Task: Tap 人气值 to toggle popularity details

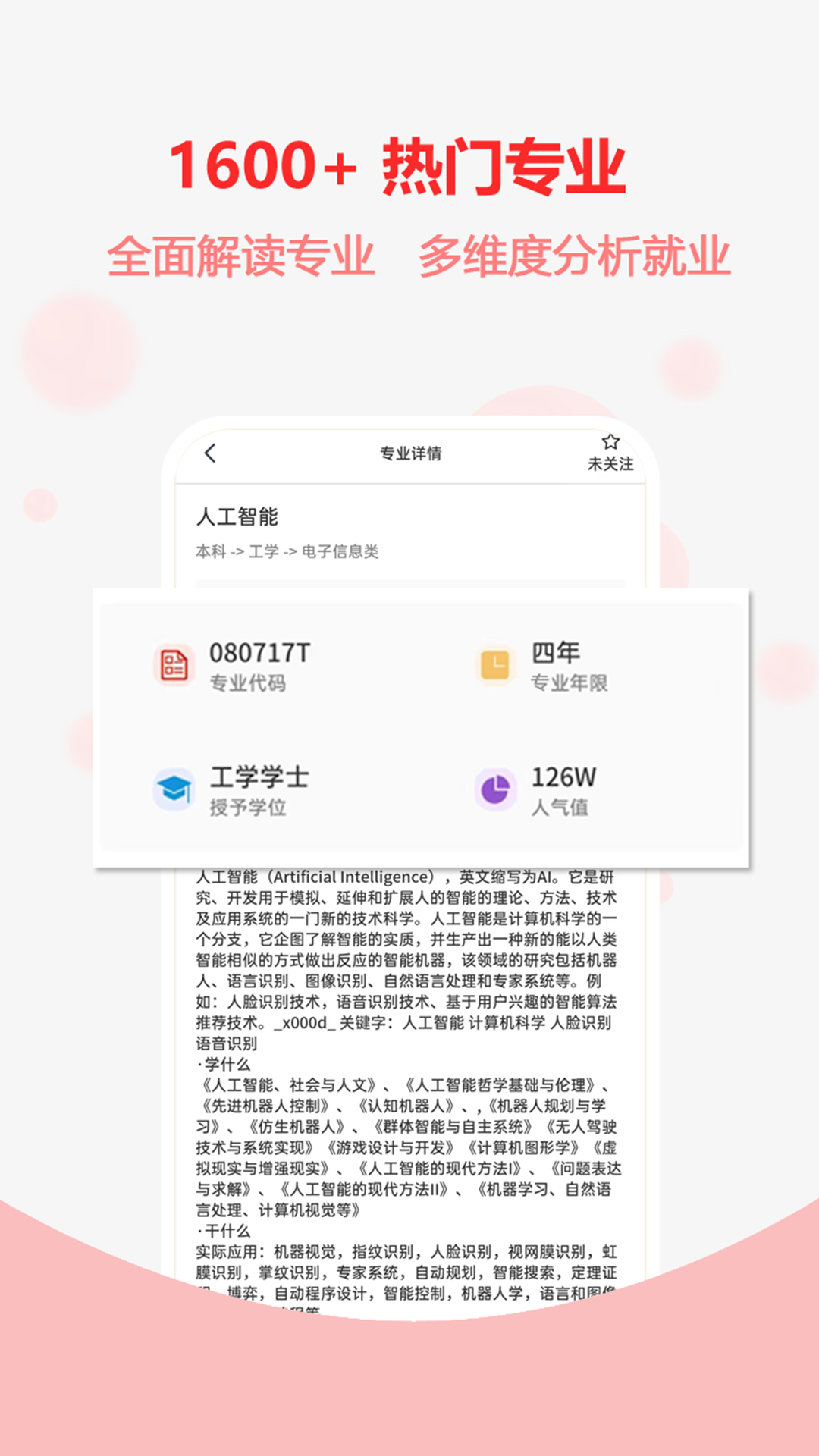Action: [558, 808]
